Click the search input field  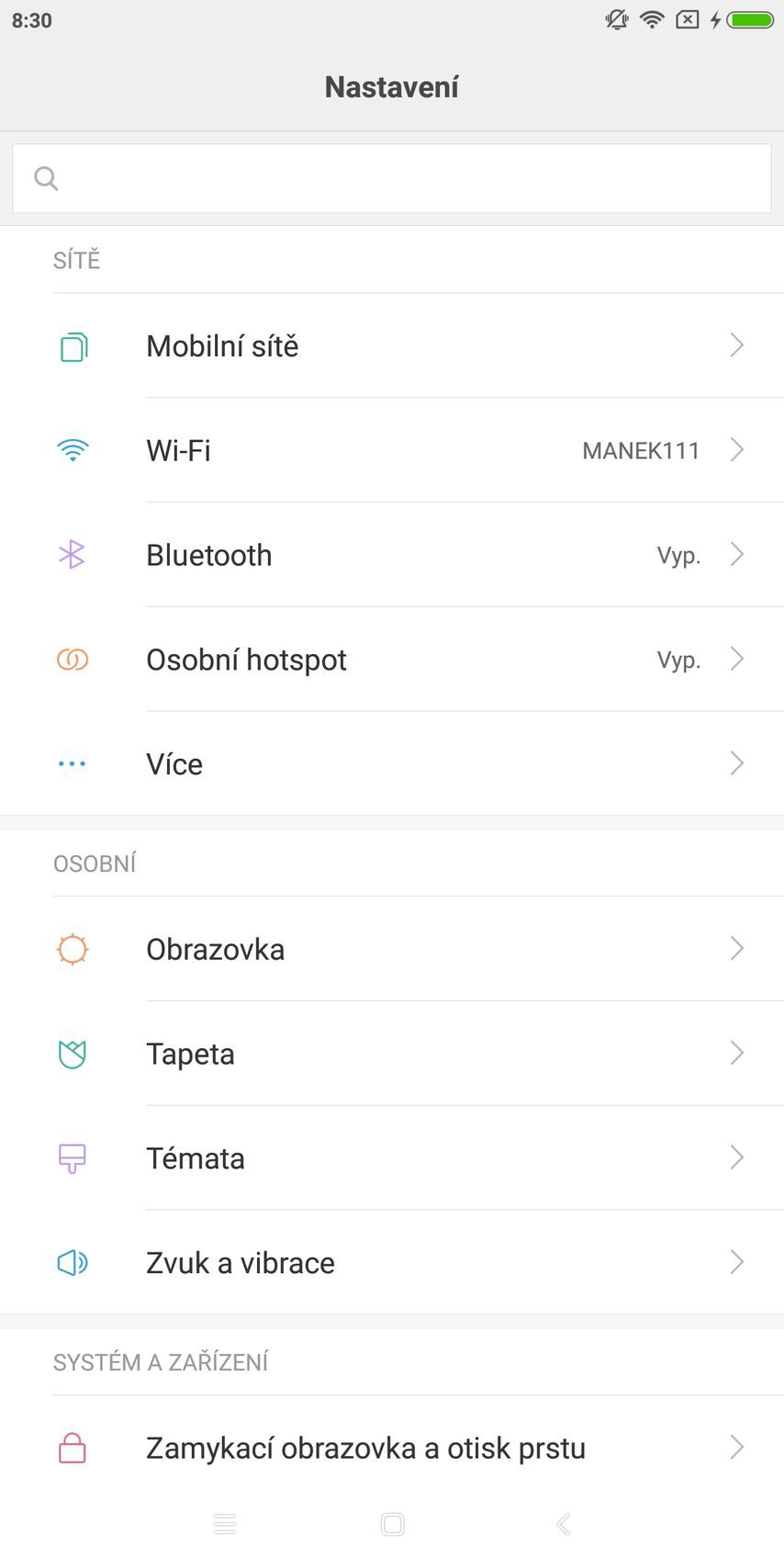pyautogui.click(x=392, y=177)
